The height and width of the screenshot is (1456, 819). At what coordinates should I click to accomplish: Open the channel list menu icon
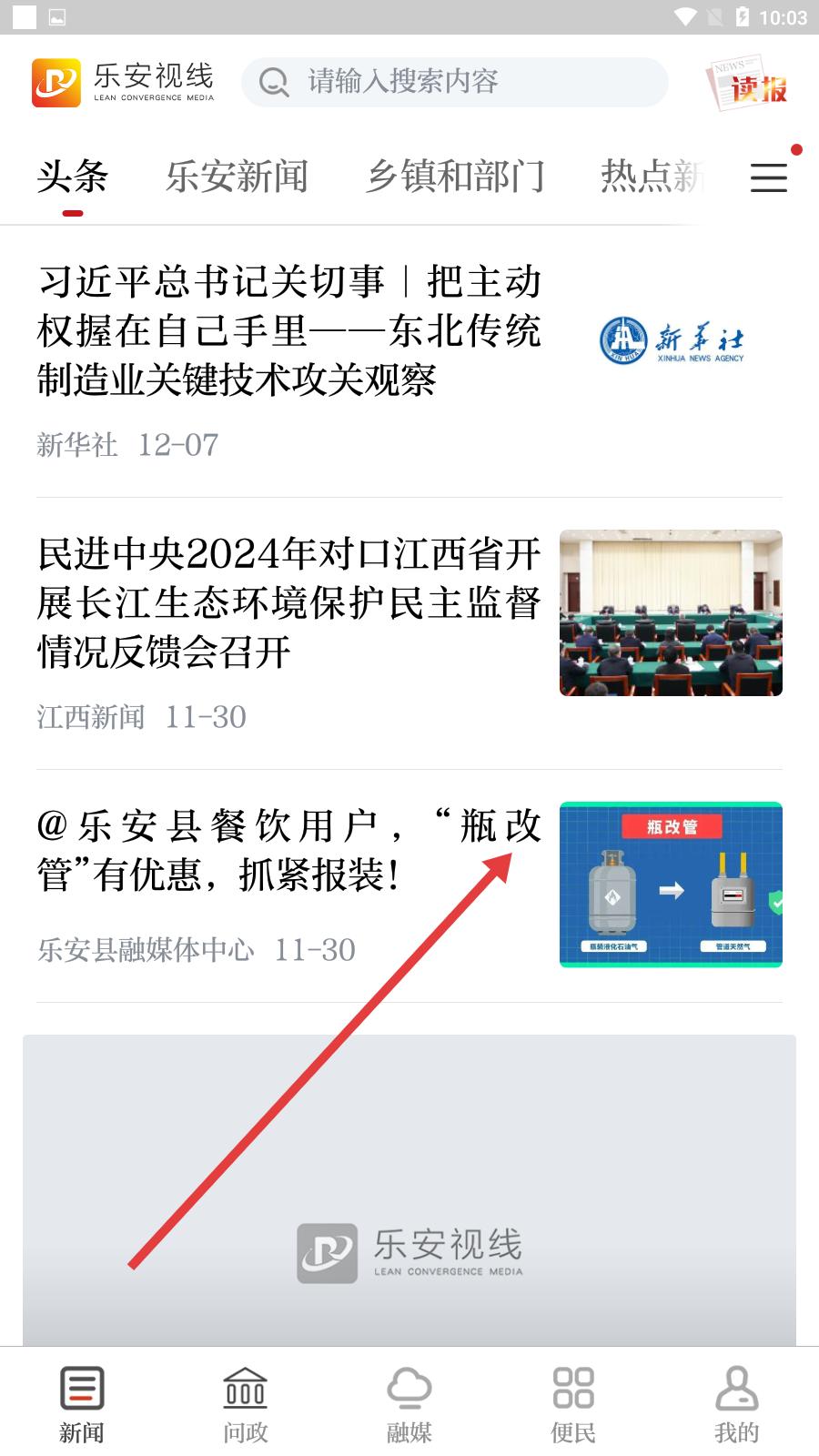768,177
